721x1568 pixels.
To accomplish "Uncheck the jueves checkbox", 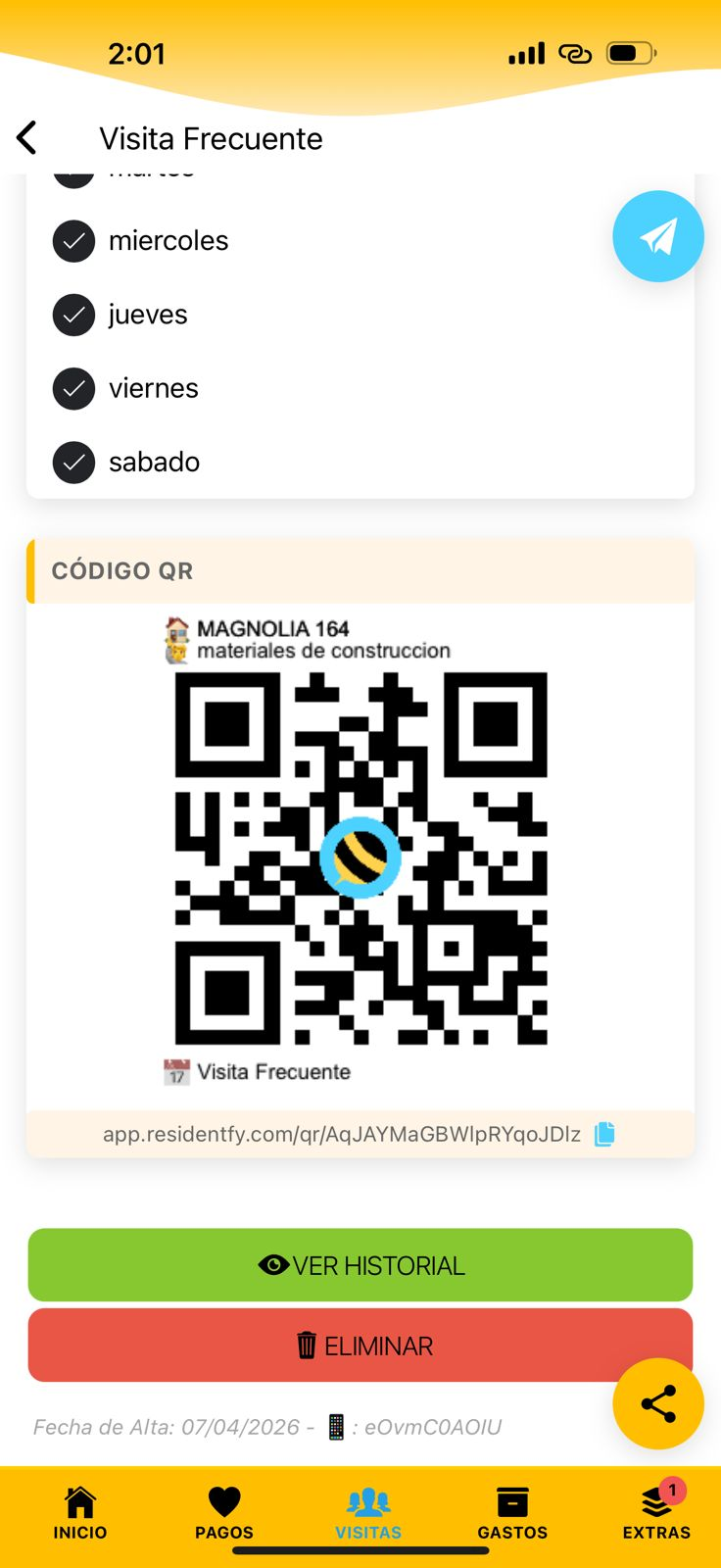I will click(x=73, y=315).
